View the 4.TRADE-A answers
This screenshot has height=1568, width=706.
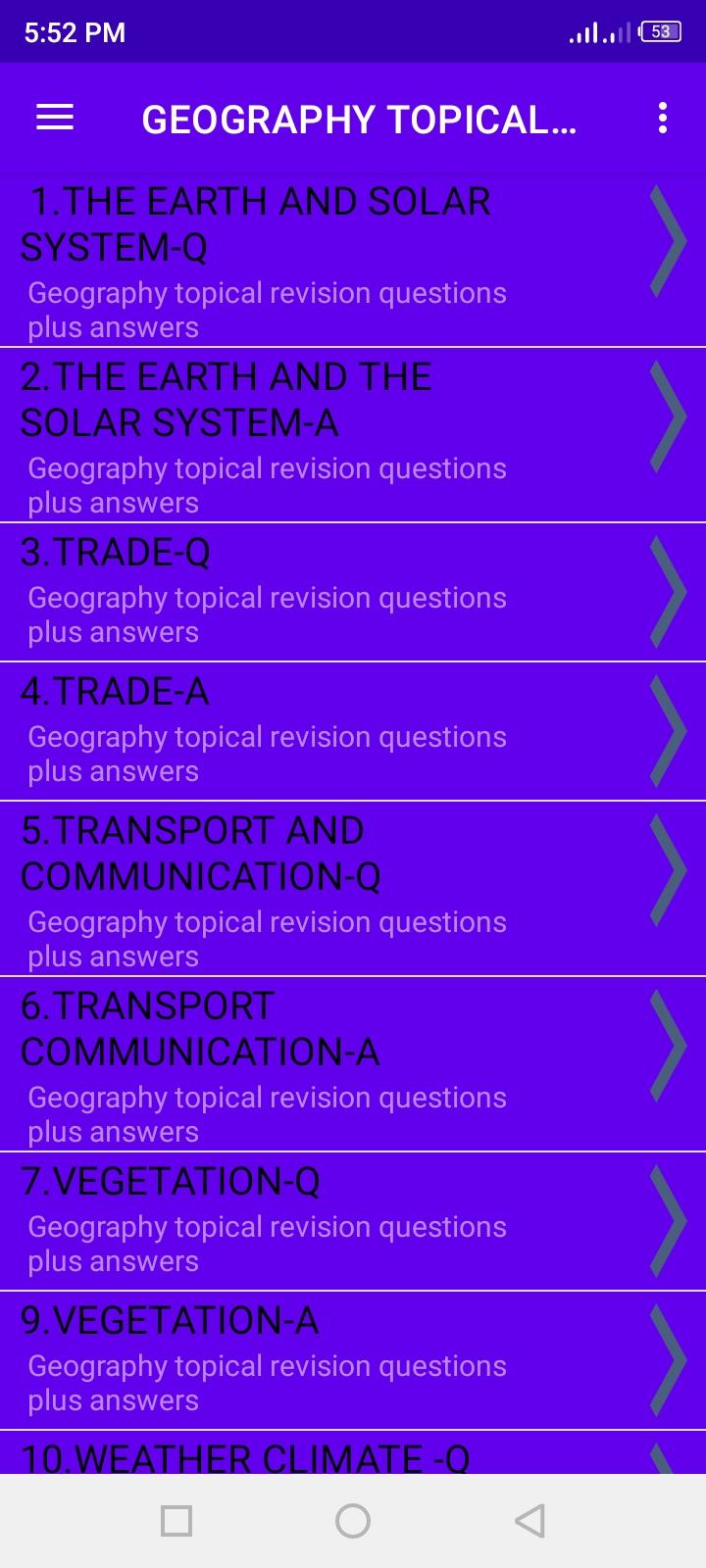tap(353, 732)
